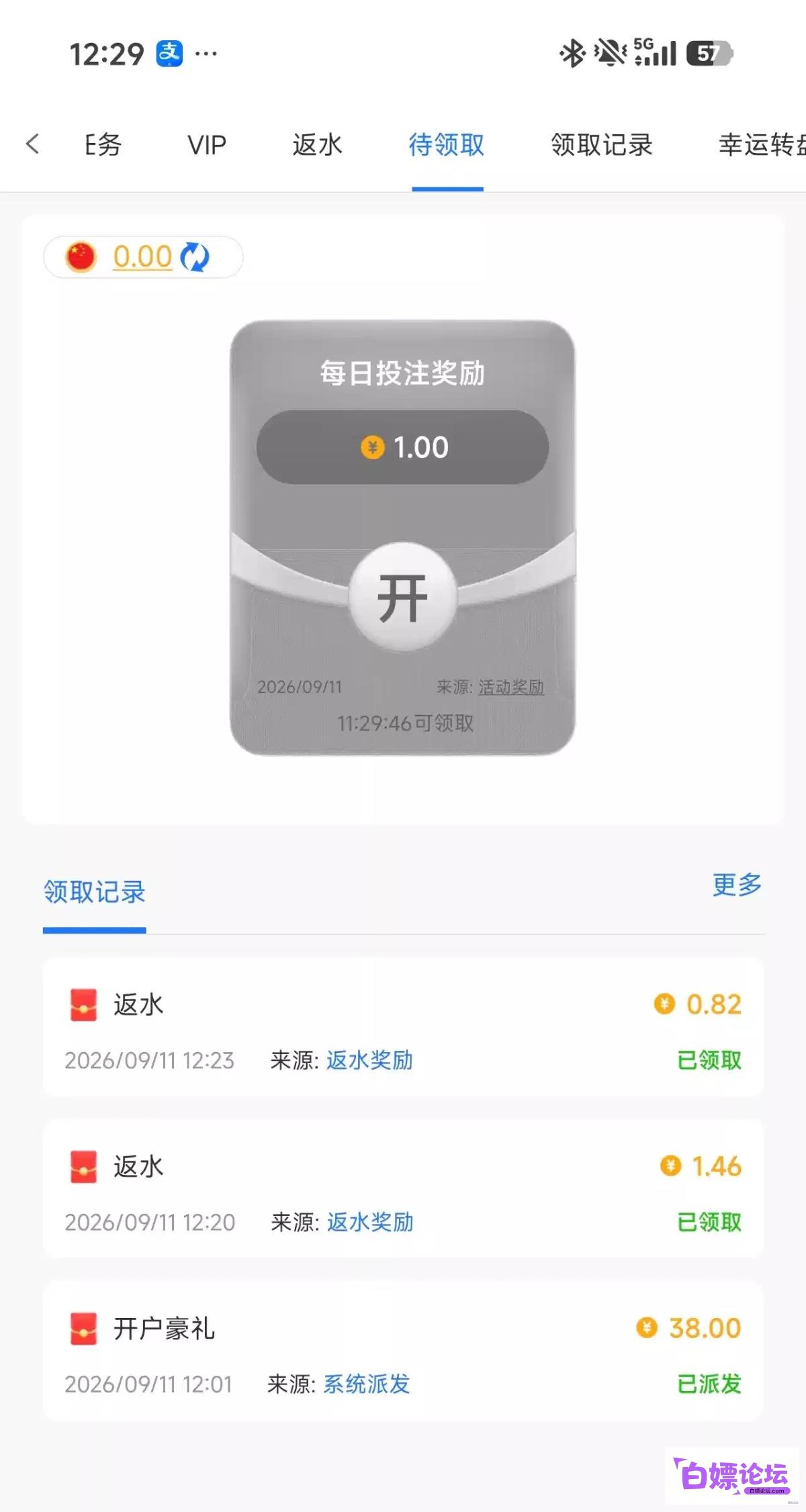Open the 领取记录 tab in the top bar
Viewport: 806px width, 1512px height.
tap(602, 145)
